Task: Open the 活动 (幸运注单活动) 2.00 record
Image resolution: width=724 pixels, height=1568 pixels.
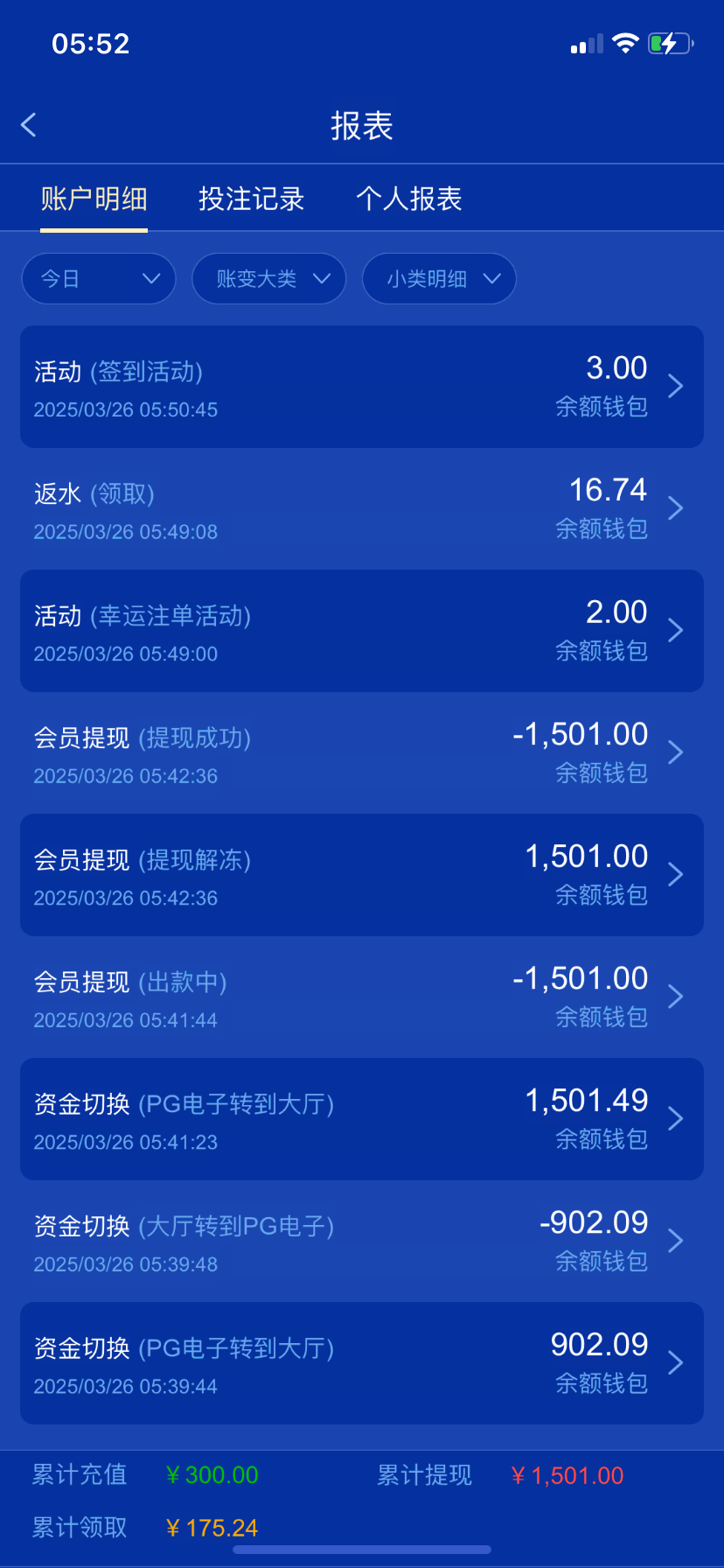Action: (x=362, y=631)
